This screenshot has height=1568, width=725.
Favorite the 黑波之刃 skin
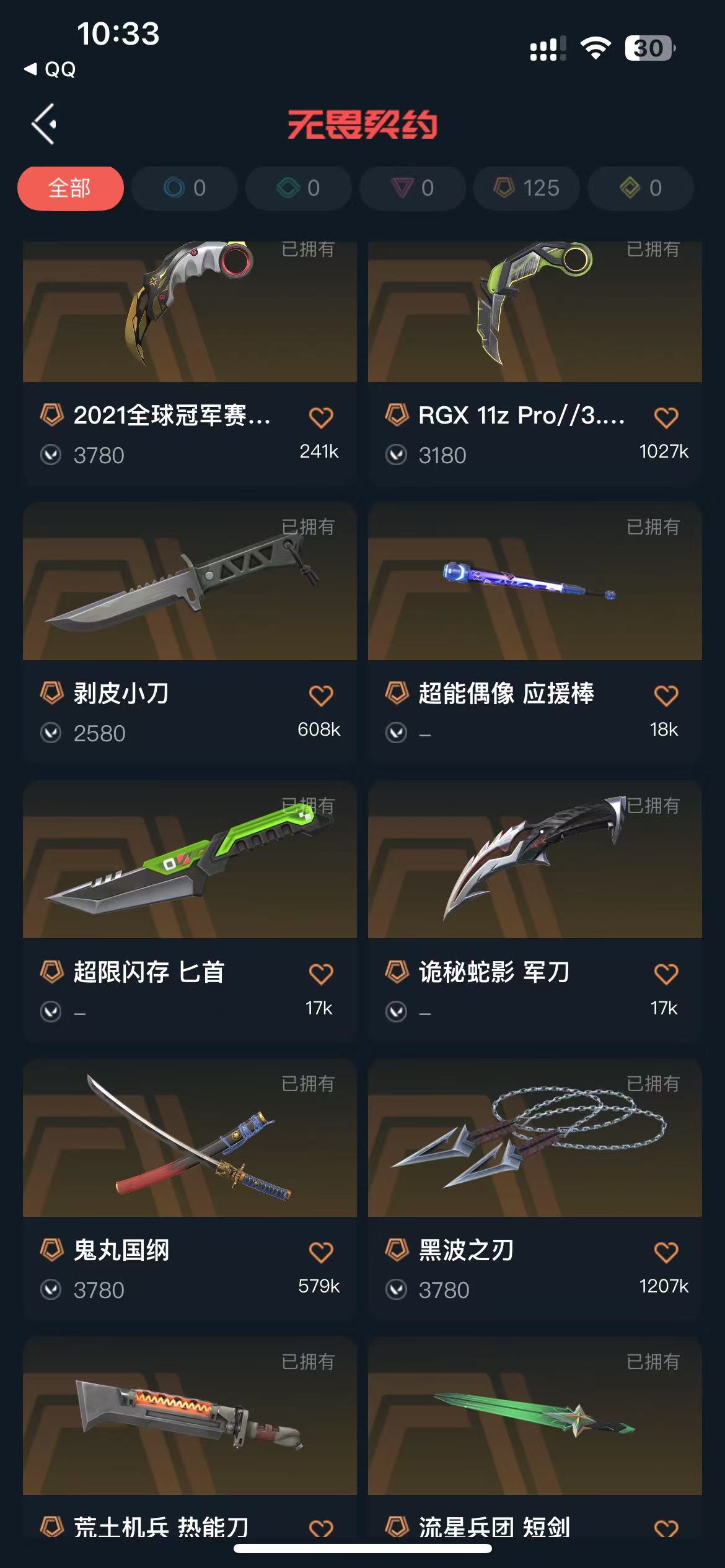click(x=666, y=1252)
